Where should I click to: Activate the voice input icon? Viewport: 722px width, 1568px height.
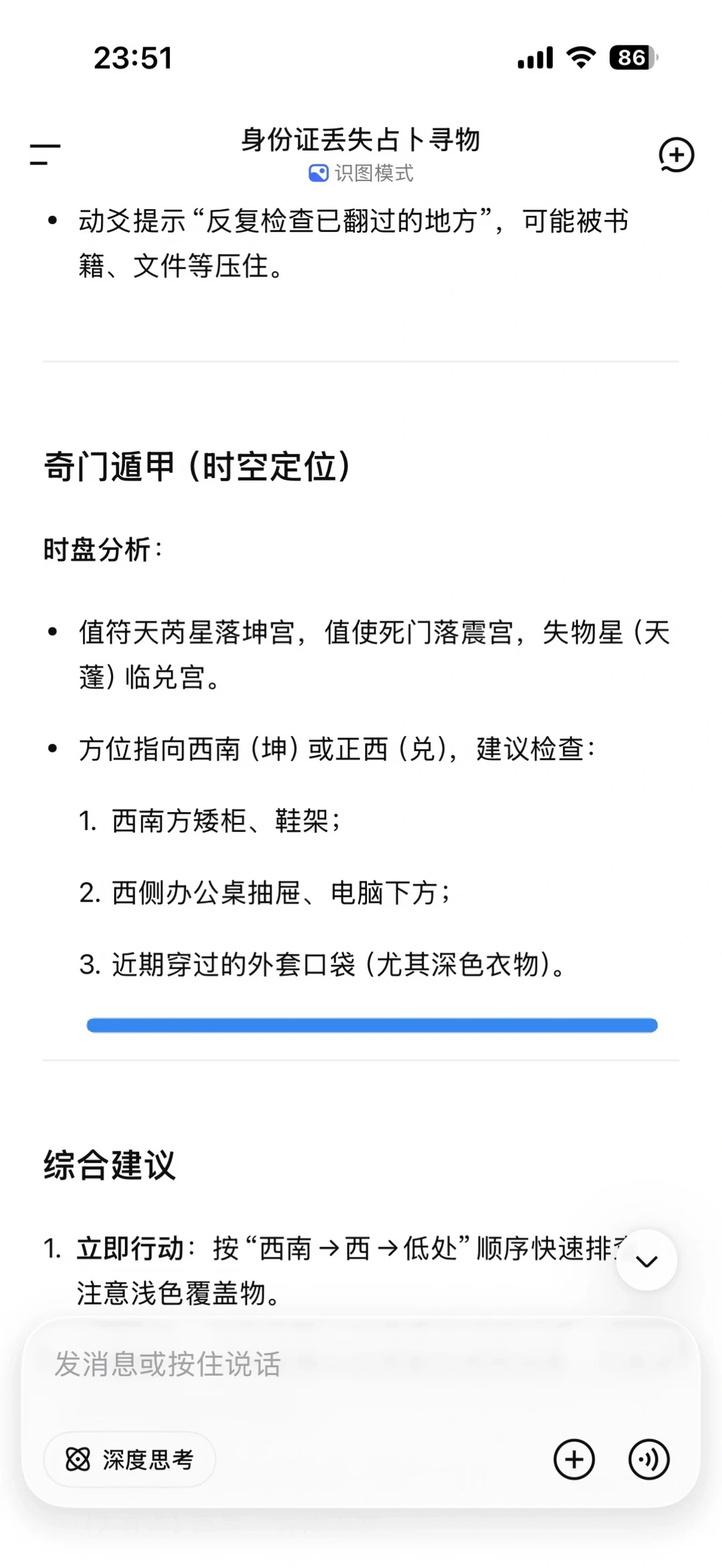pos(648,1459)
